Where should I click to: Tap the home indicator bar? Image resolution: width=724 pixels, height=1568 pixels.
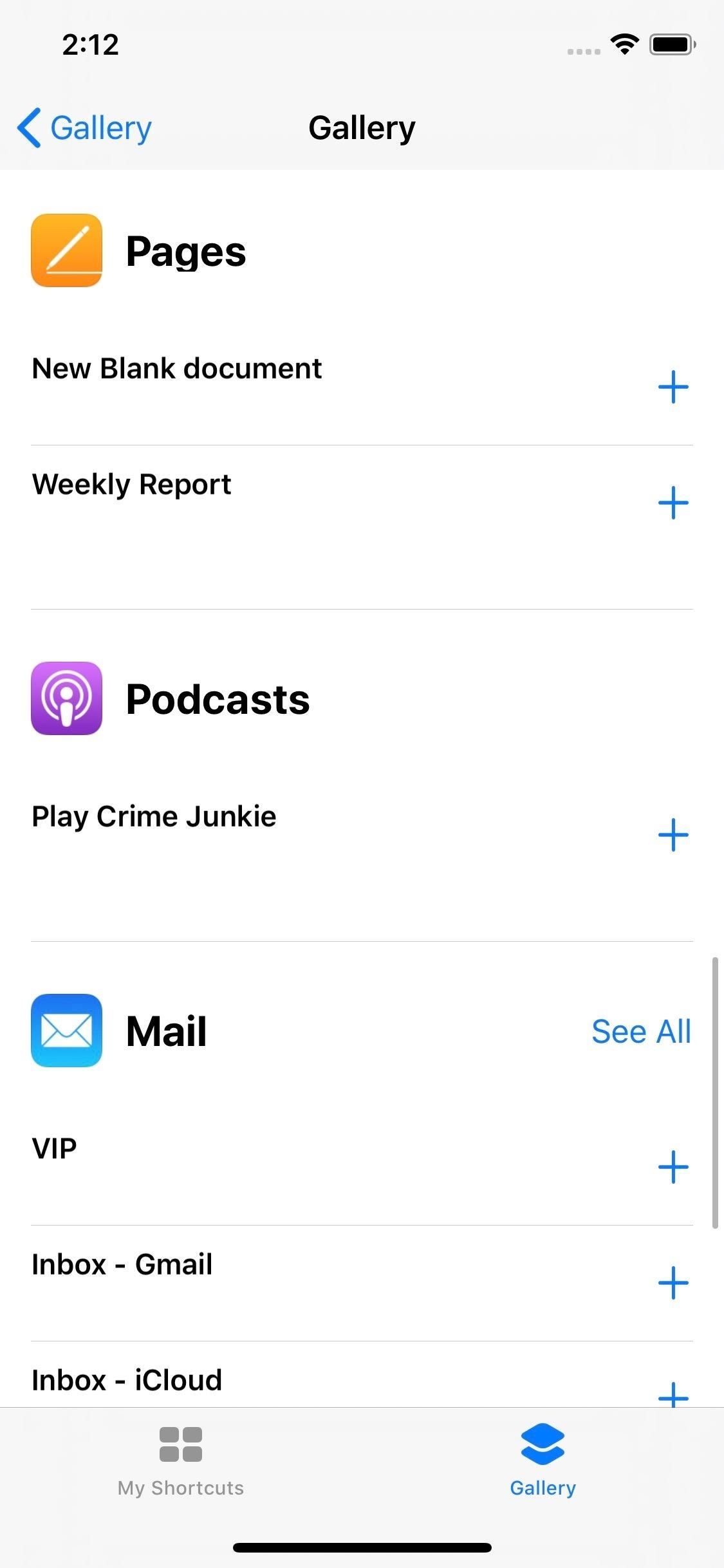click(x=362, y=1548)
